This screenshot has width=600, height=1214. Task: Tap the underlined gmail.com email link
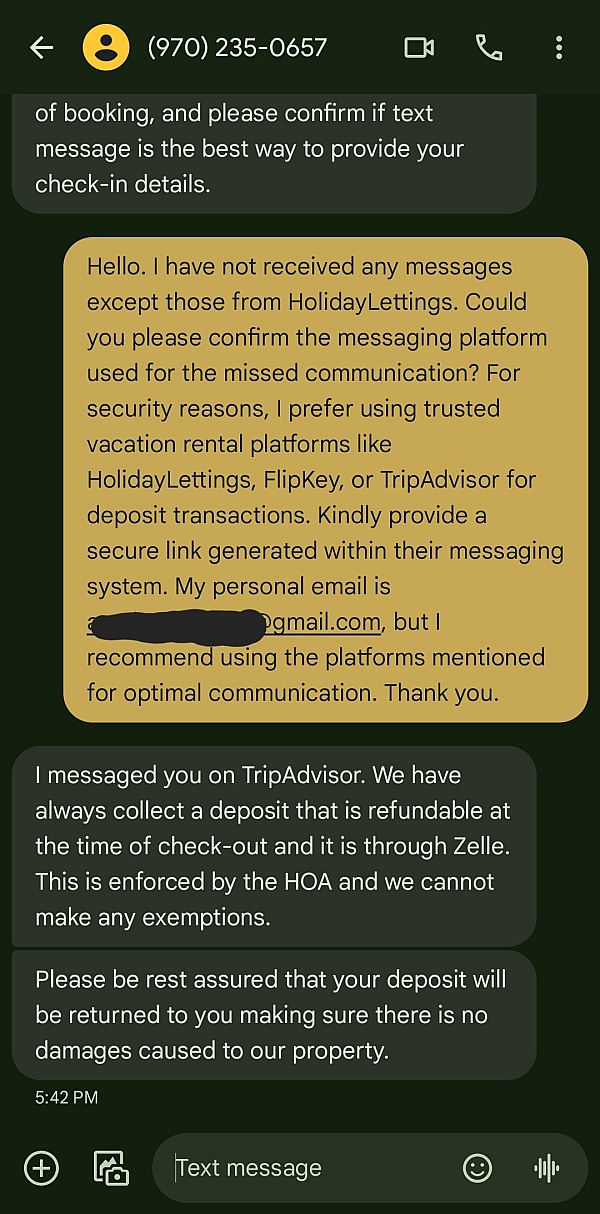coord(234,622)
